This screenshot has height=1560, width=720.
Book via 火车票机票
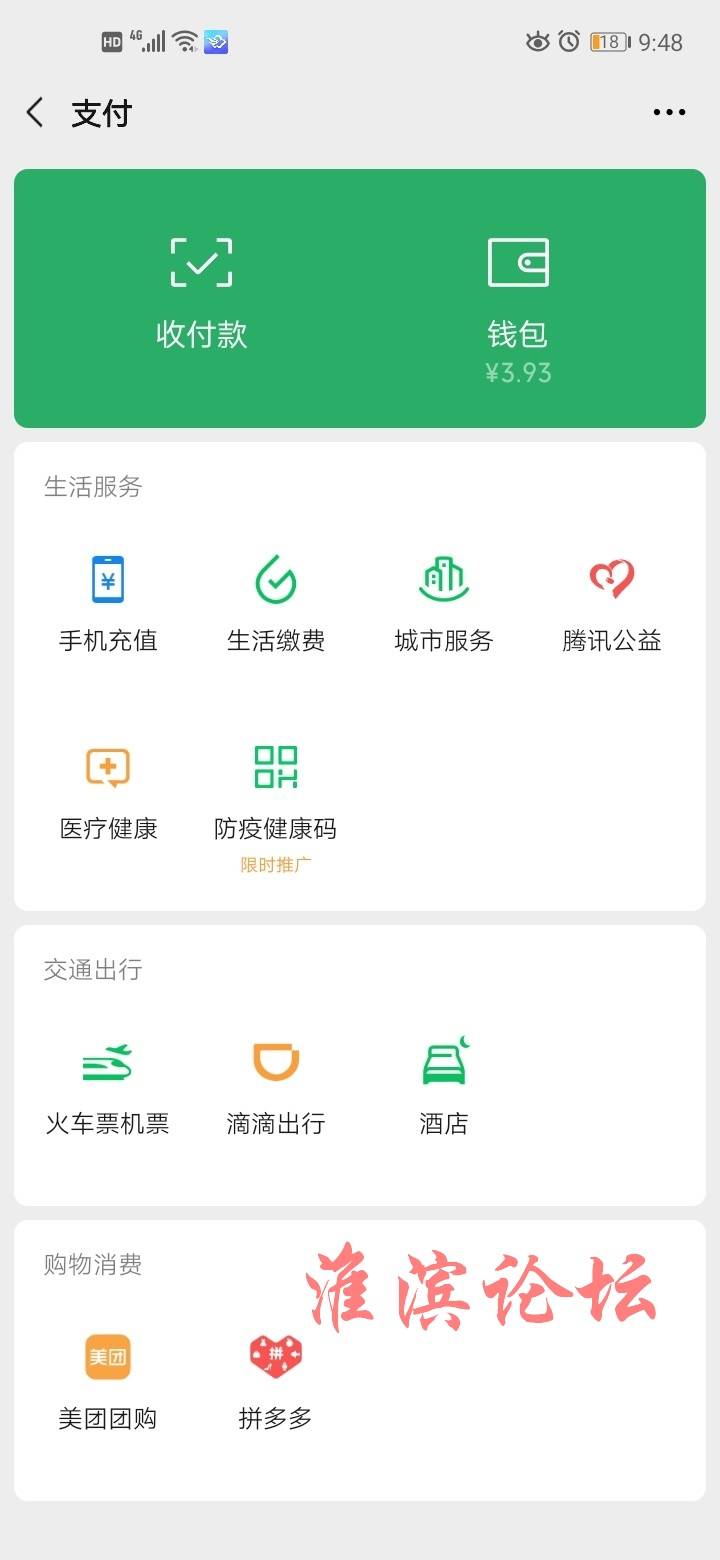click(108, 1088)
